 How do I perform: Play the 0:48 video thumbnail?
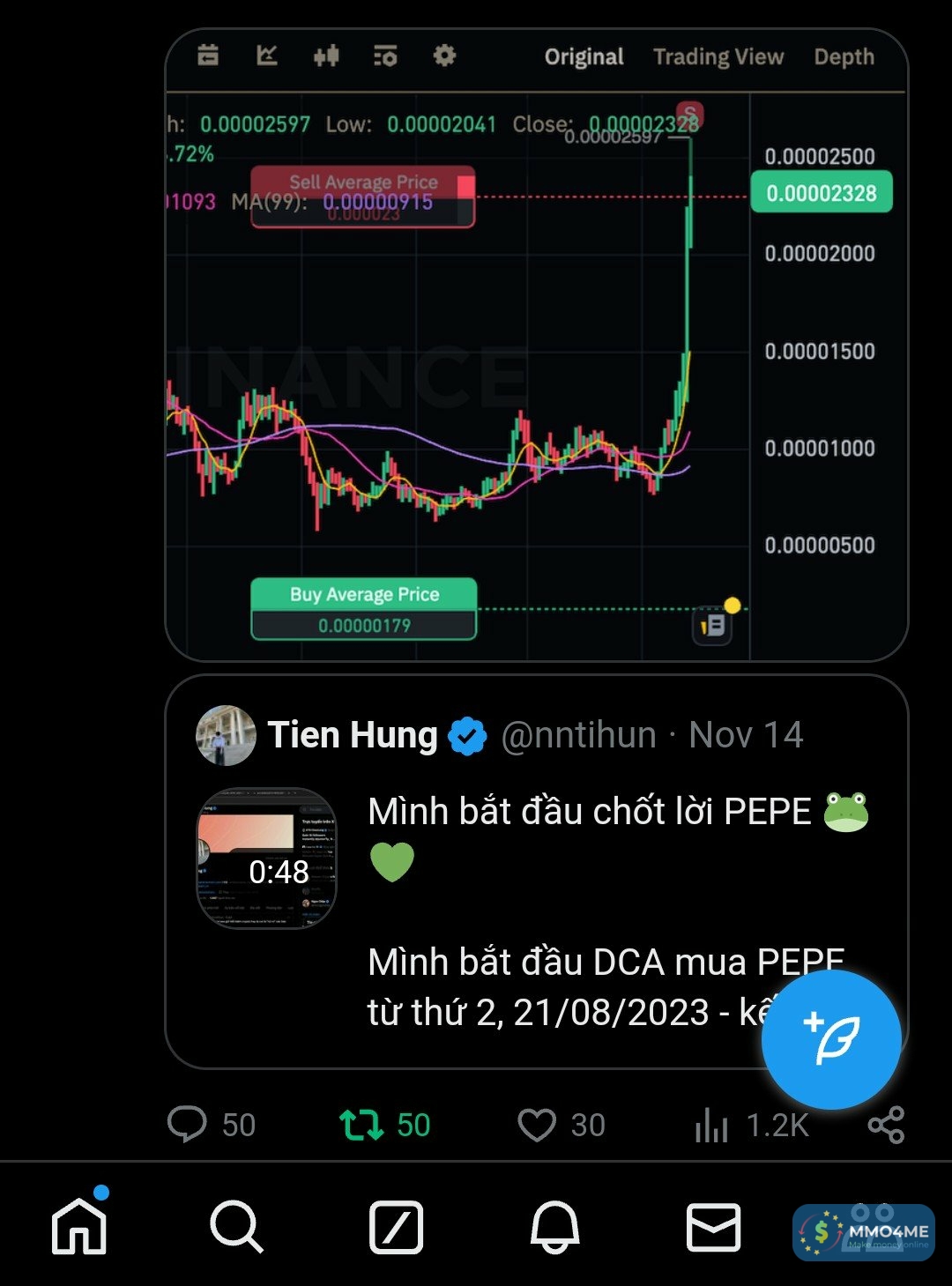(x=266, y=858)
